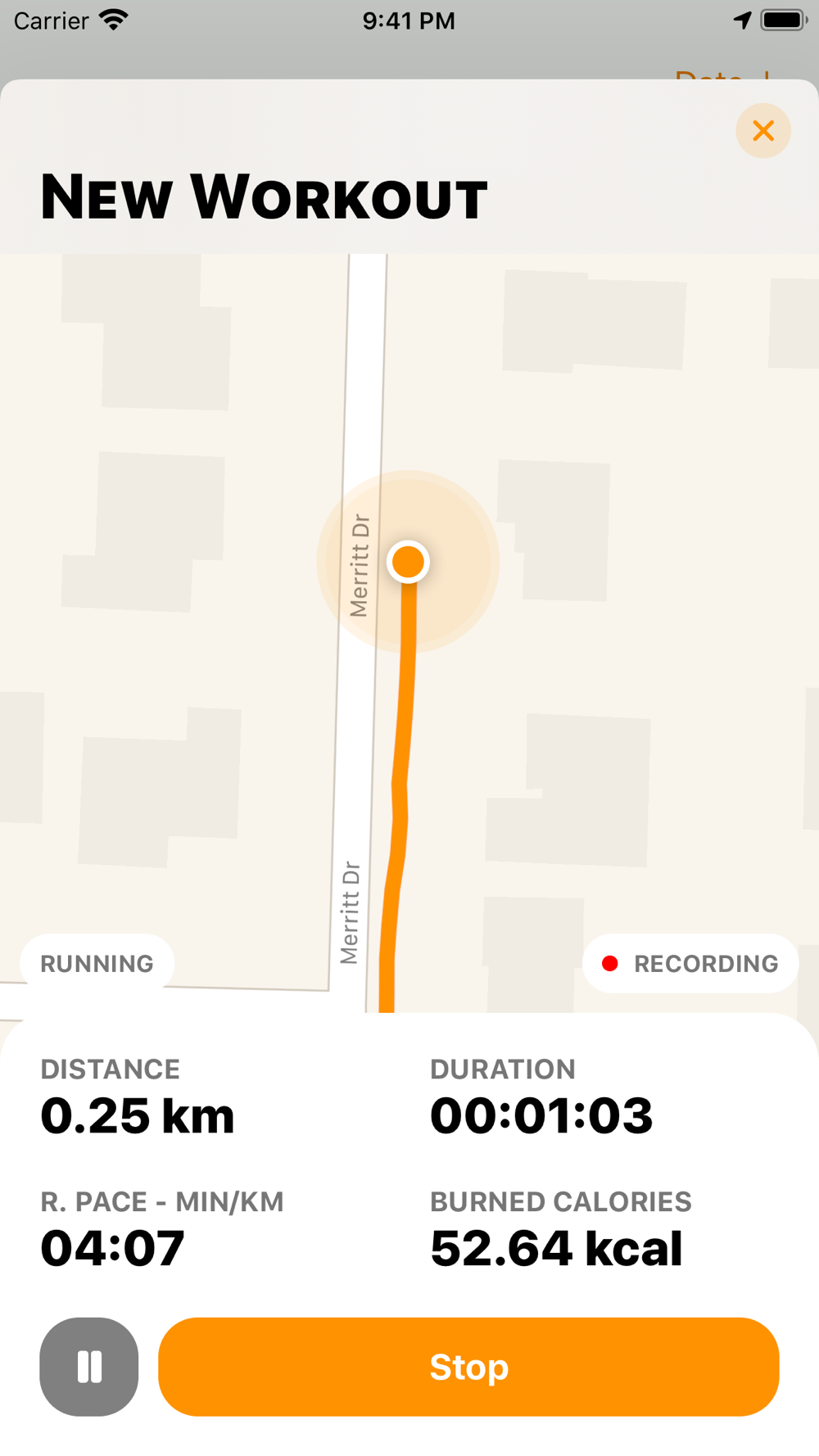Stop the current workout
Viewport: 819px width, 1456px height.
pos(468,1367)
